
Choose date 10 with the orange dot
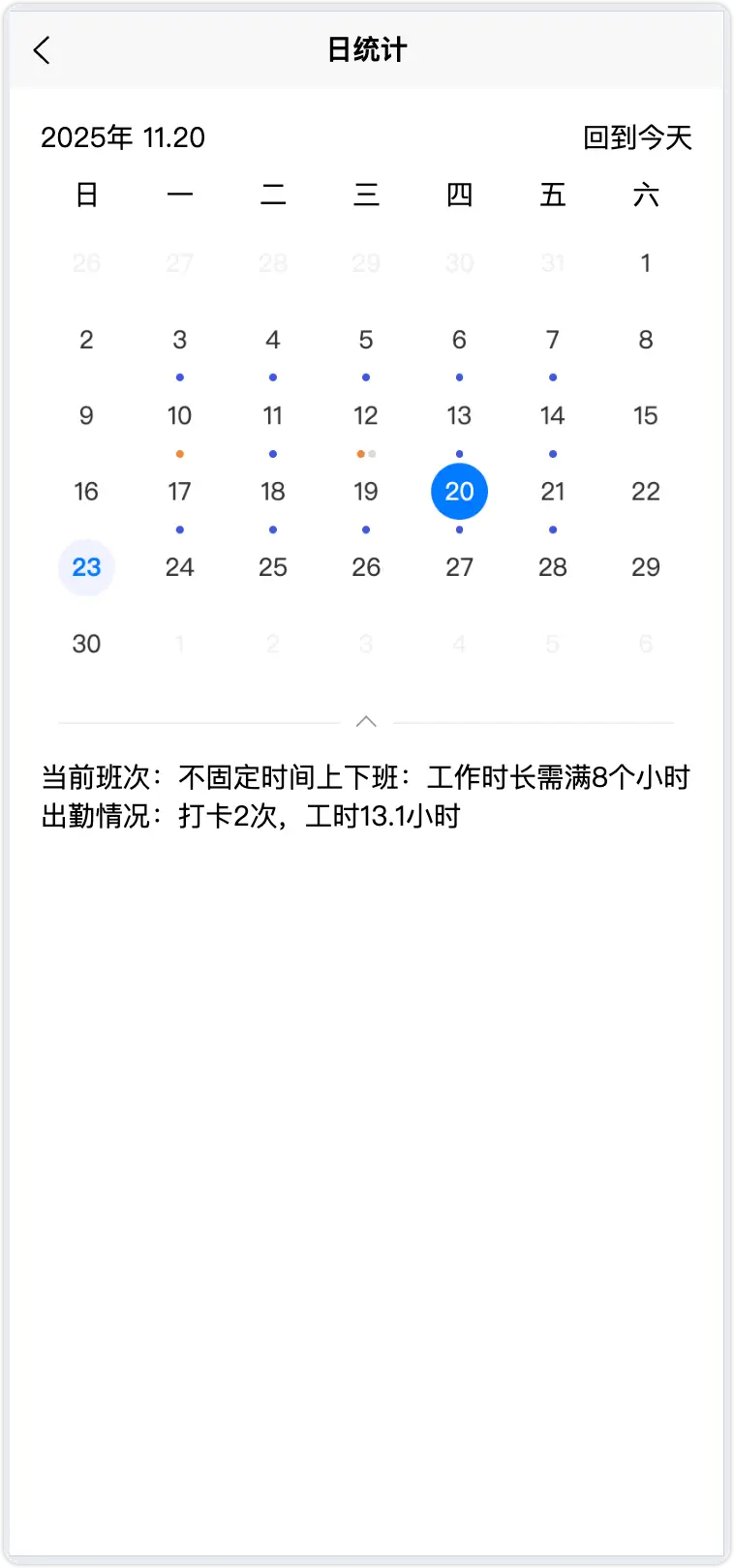pyautogui.click(x=179, y=416)
